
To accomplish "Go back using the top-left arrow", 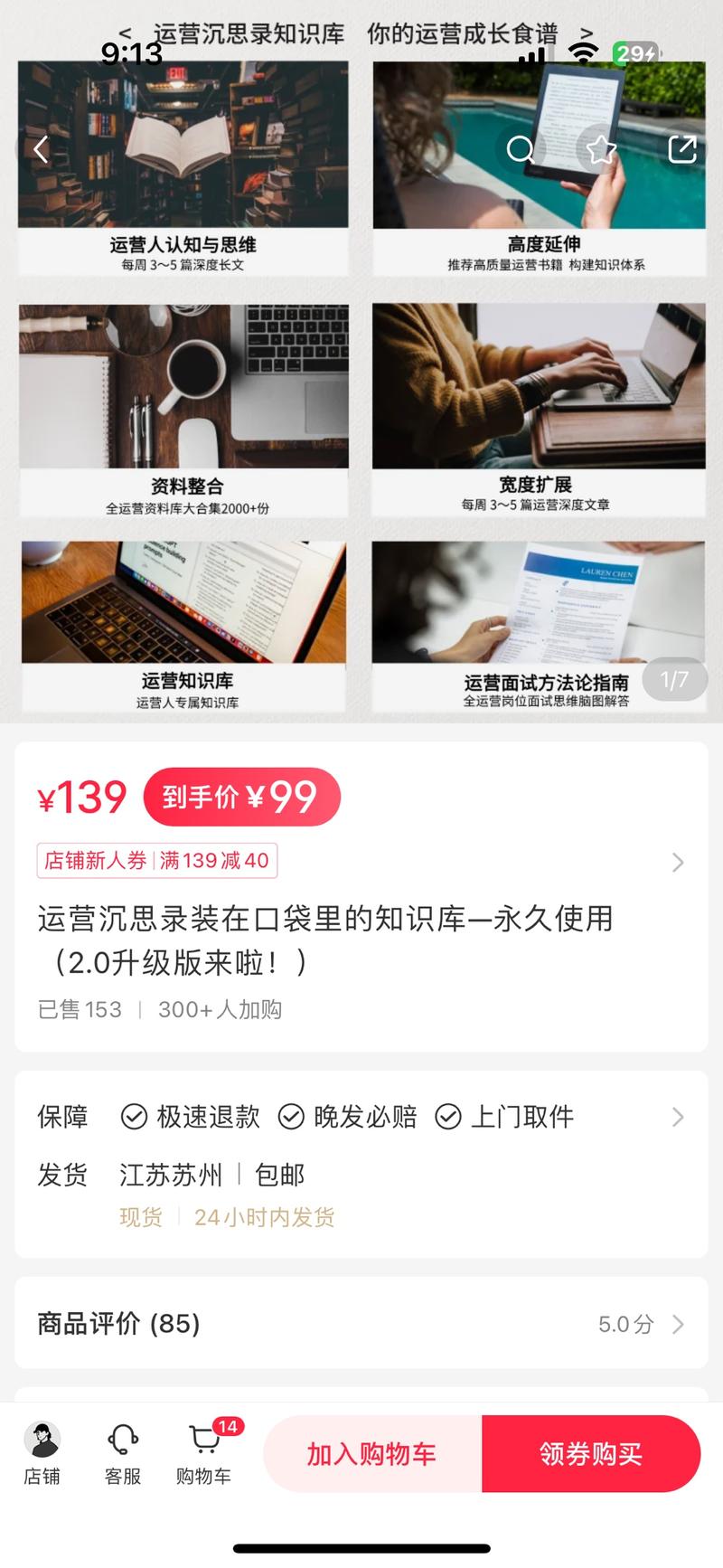I will 41,149.
